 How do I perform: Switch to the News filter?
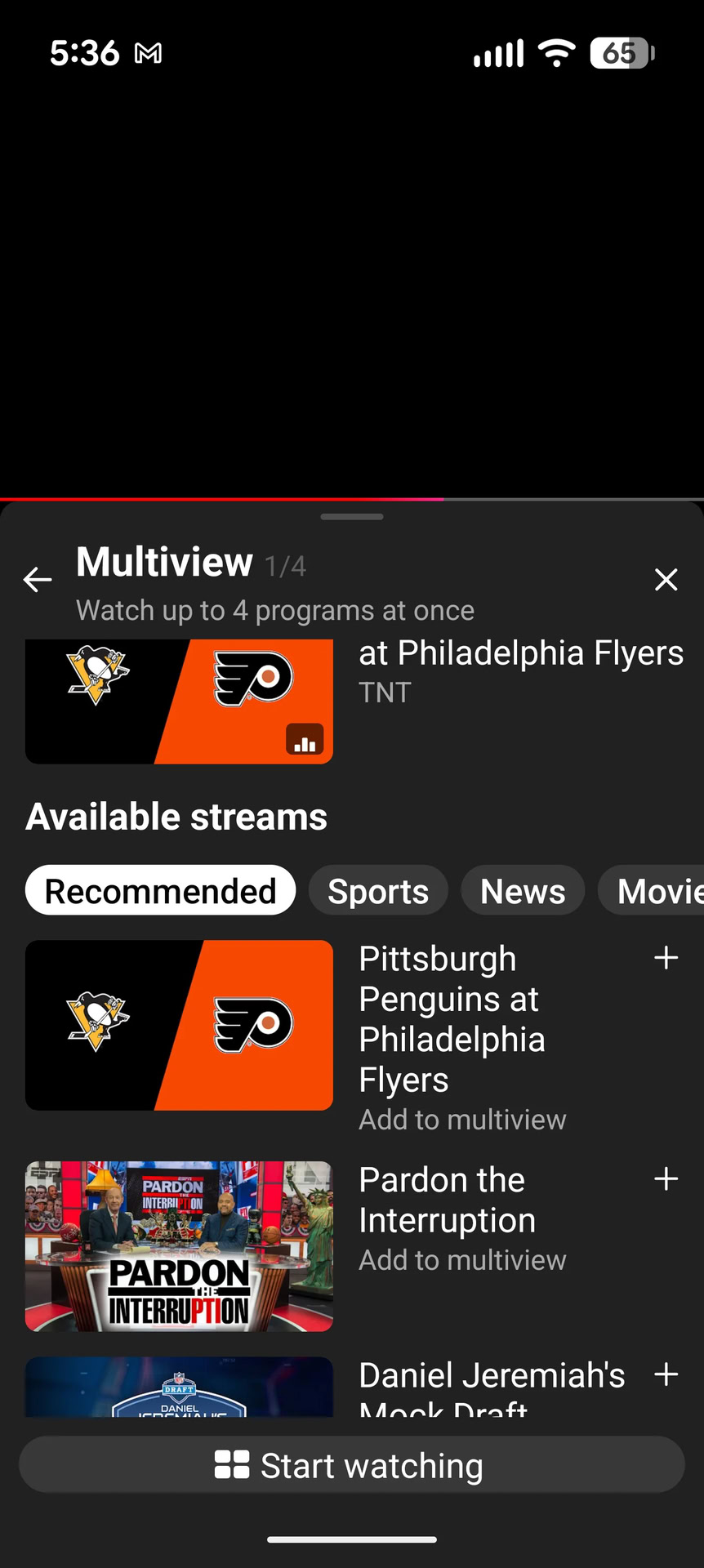[523, 890]
